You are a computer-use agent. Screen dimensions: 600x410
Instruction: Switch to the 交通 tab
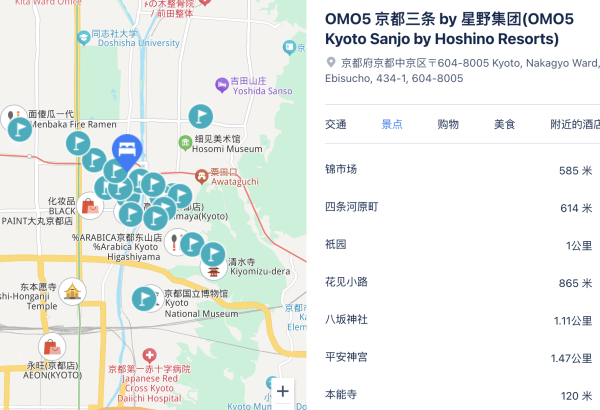tap(336, 125)
